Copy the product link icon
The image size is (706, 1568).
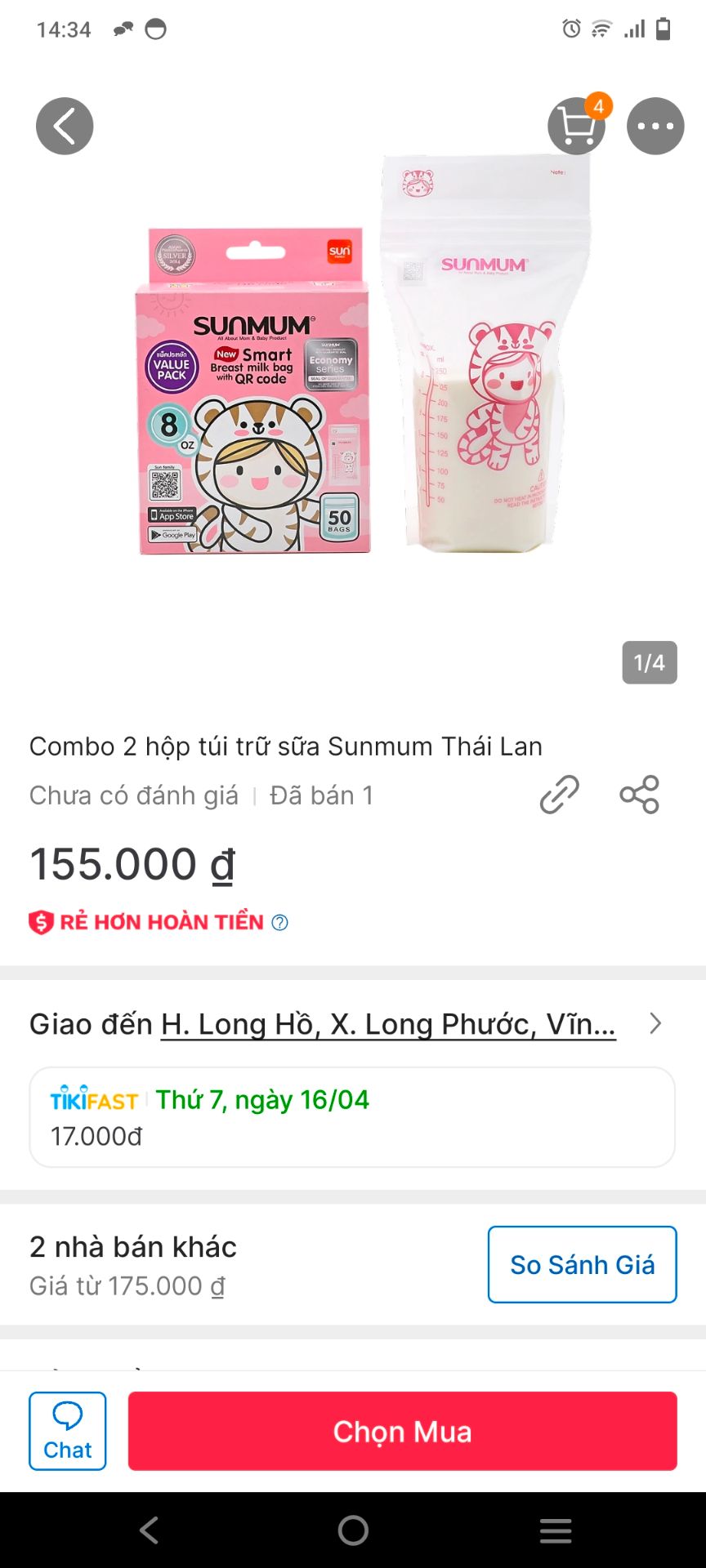(558, 793)
